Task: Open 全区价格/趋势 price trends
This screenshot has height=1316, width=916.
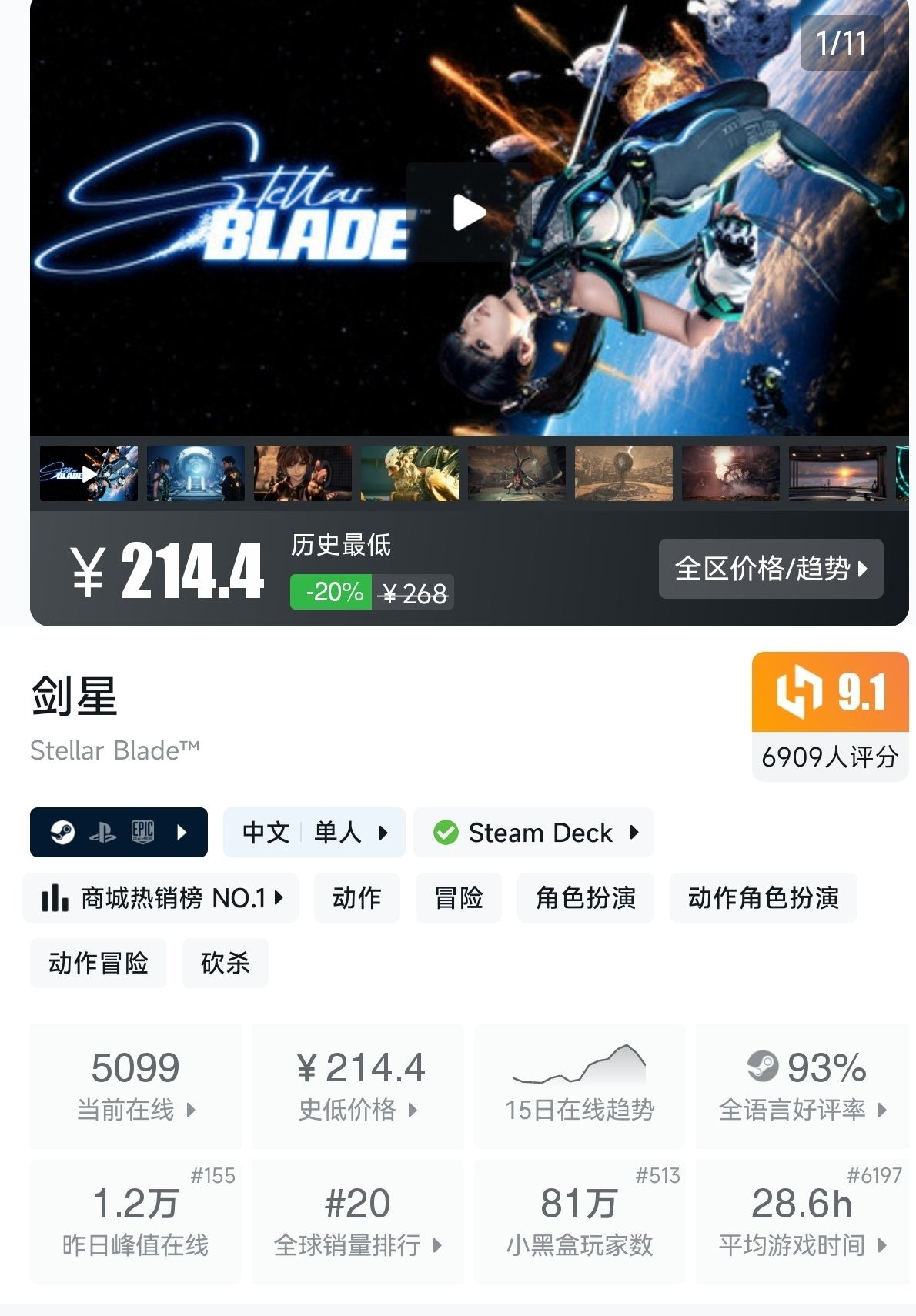Action: (x=771, y=569)
